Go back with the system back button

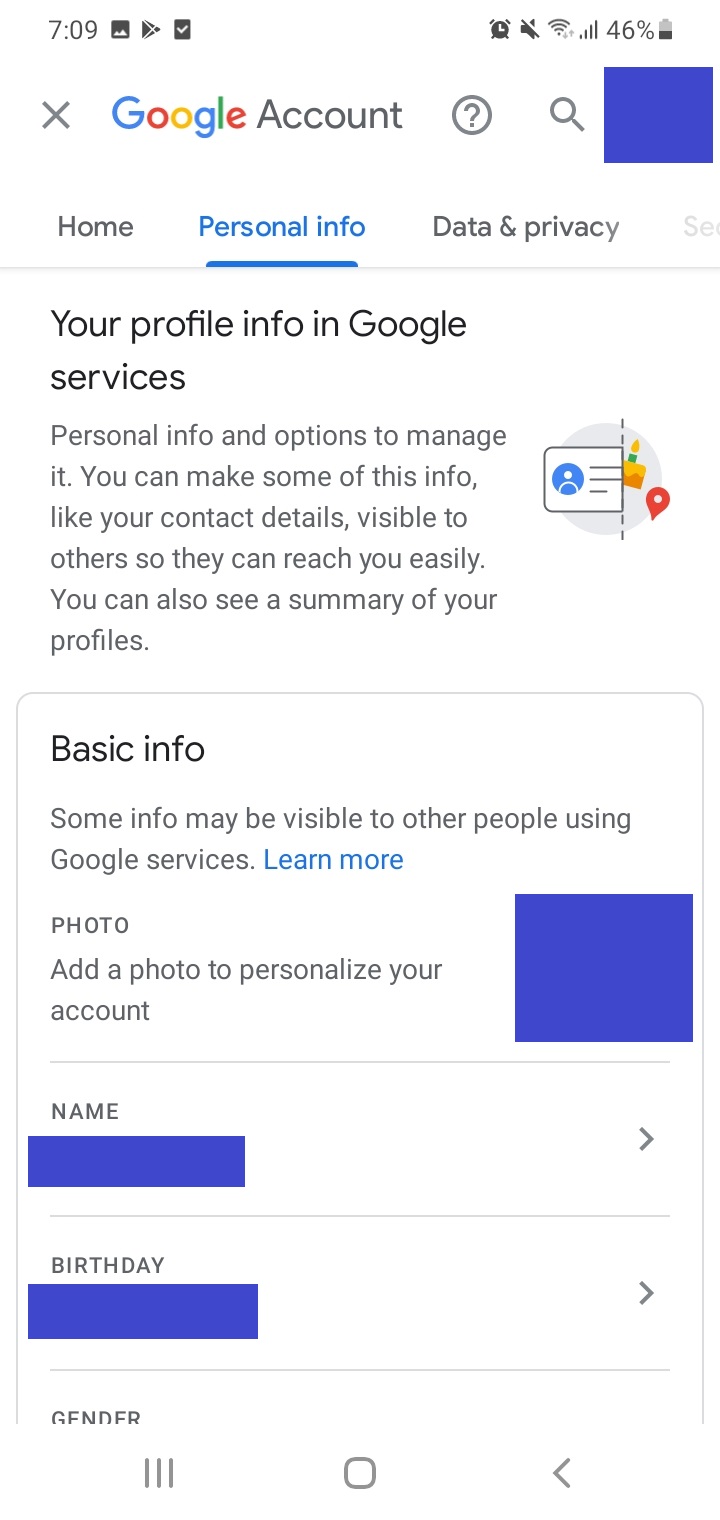click(562, 1472)
